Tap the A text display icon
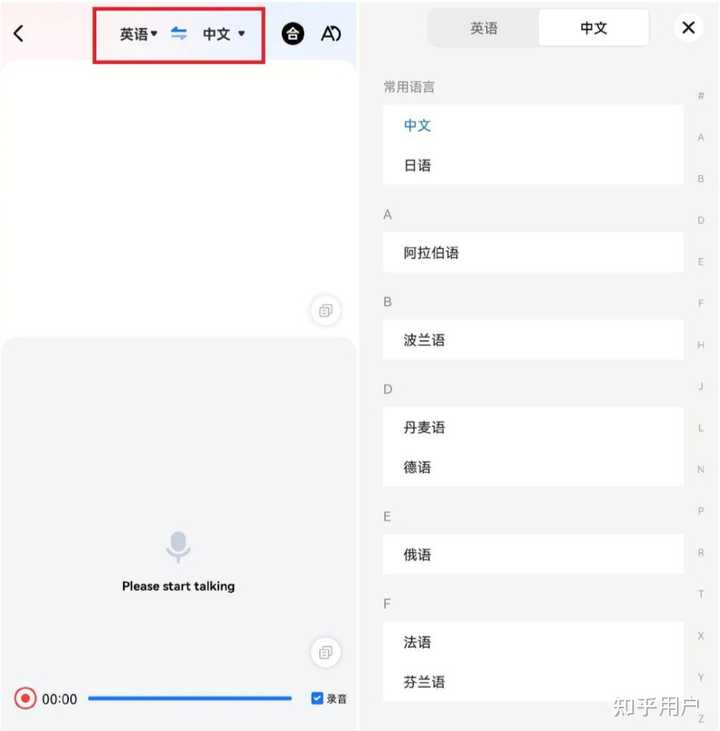Viewport: 720px width, 731px height. (x=331, y=34)
